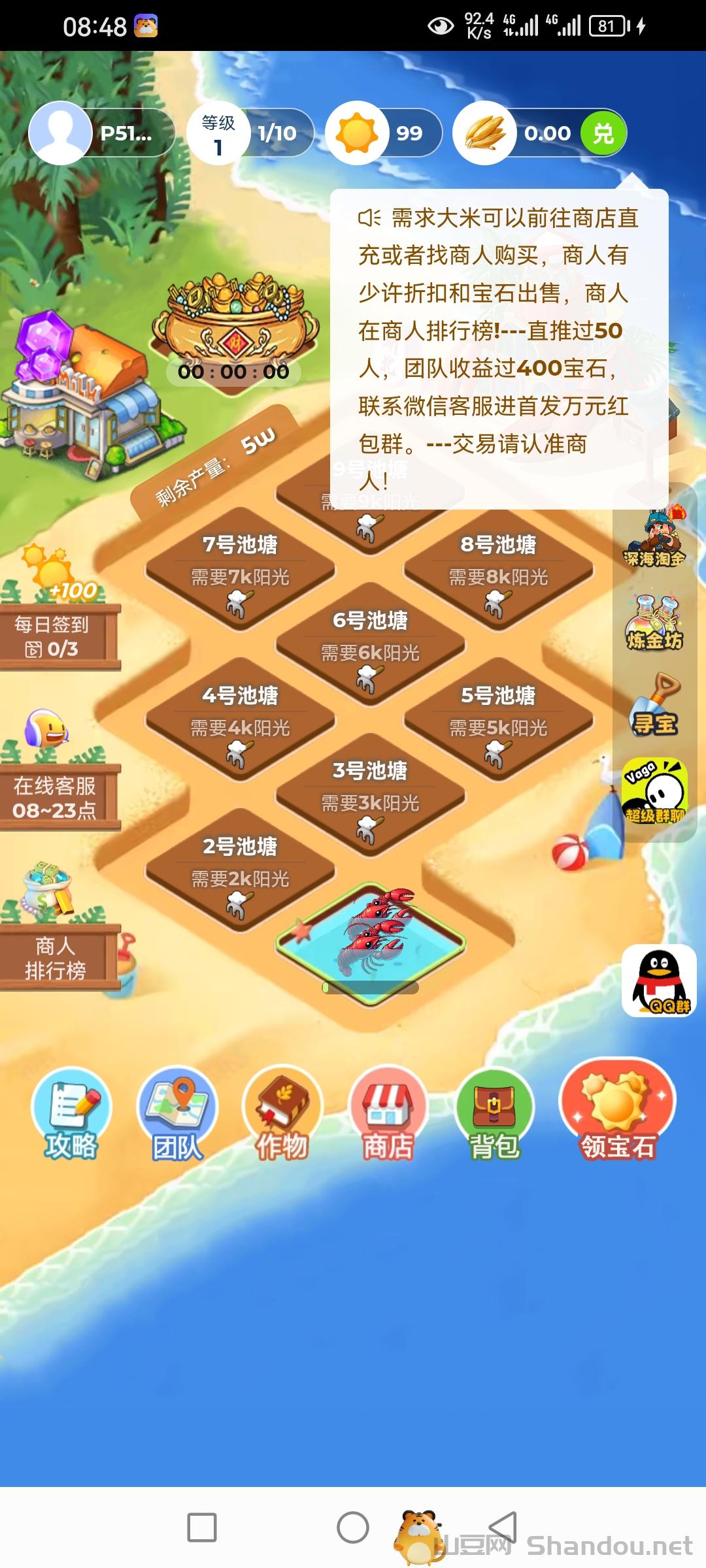Open the 背包 backpack

494,1114
